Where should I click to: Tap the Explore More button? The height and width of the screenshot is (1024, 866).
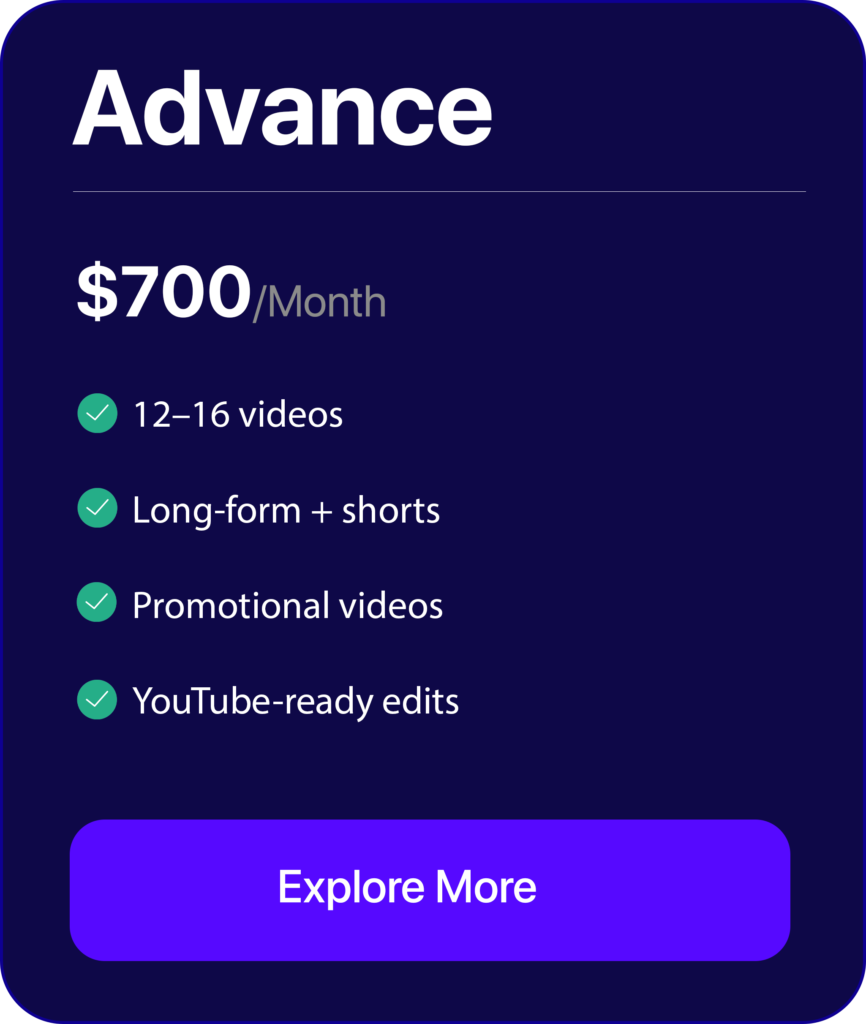(x=430, y=890)
